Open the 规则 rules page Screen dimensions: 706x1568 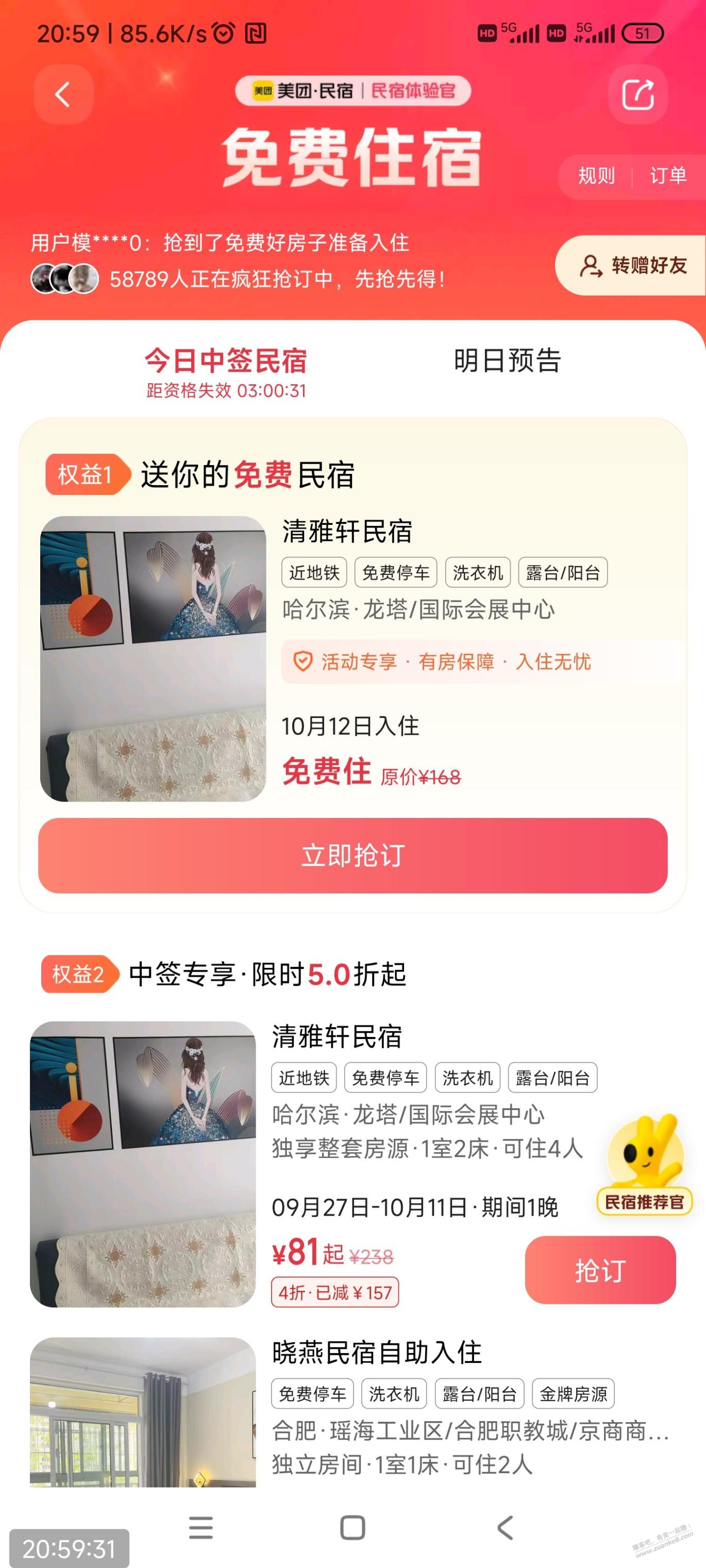596,176
